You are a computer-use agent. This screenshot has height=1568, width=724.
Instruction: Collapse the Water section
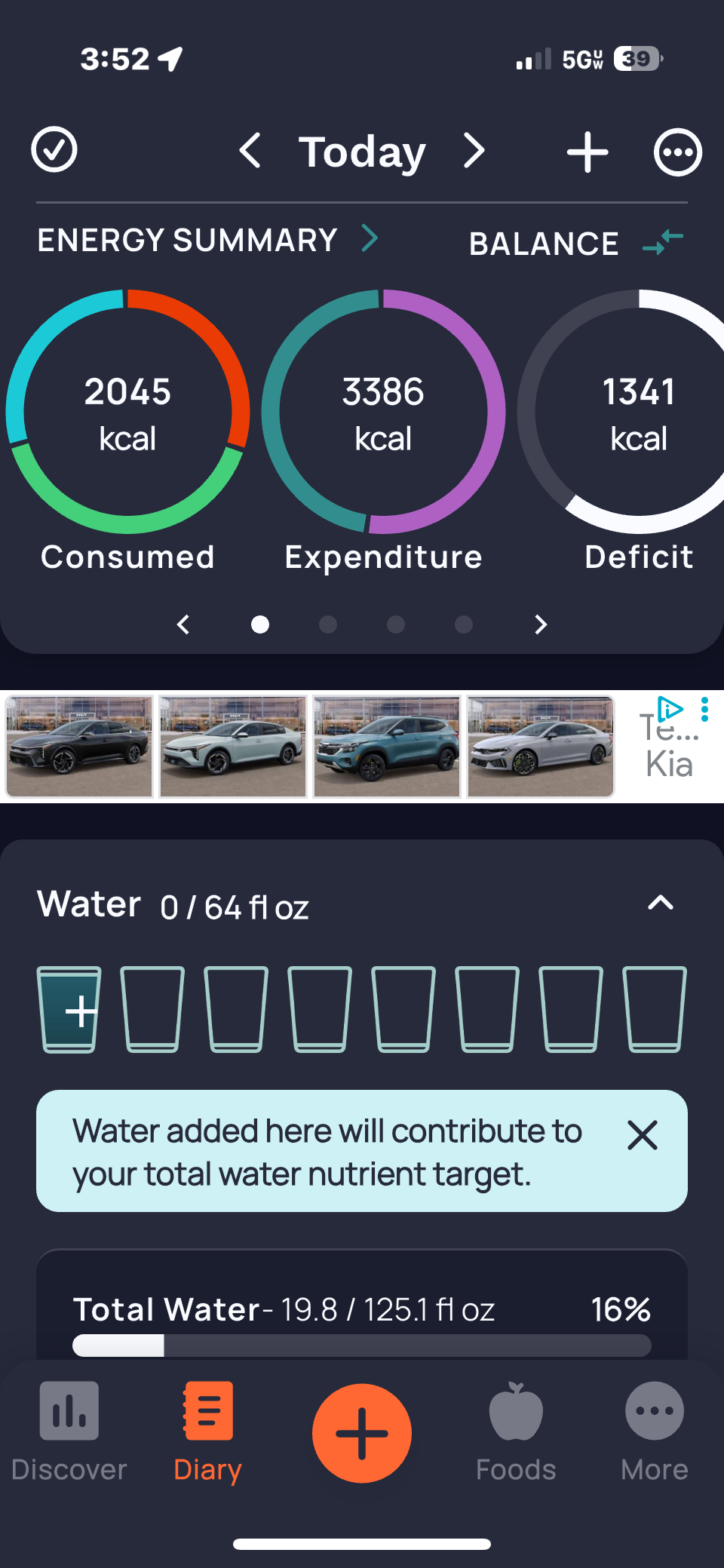coord(661,903)
